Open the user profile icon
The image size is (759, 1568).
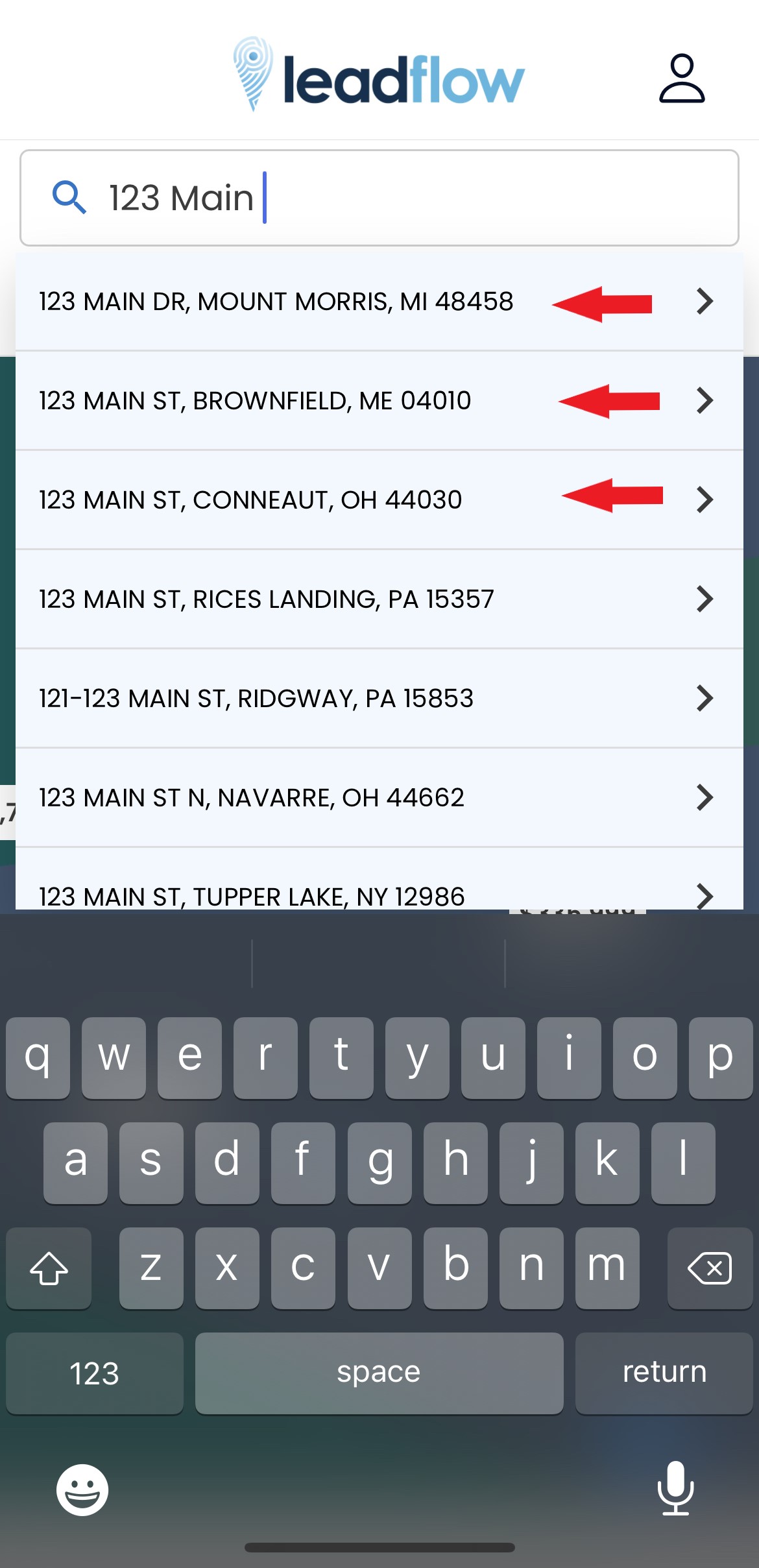(x=682, y=78)
